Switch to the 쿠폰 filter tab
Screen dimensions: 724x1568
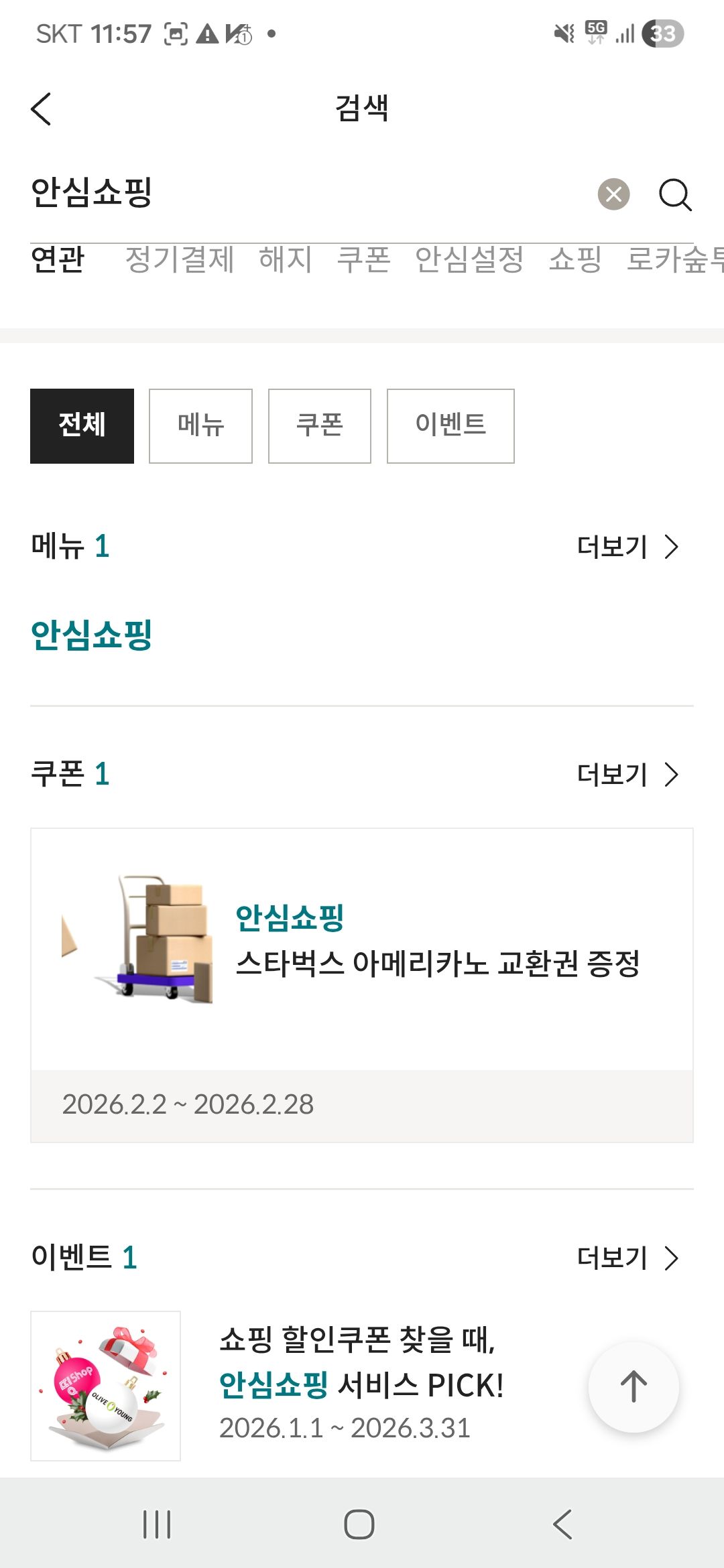click(x=320, y=426)
